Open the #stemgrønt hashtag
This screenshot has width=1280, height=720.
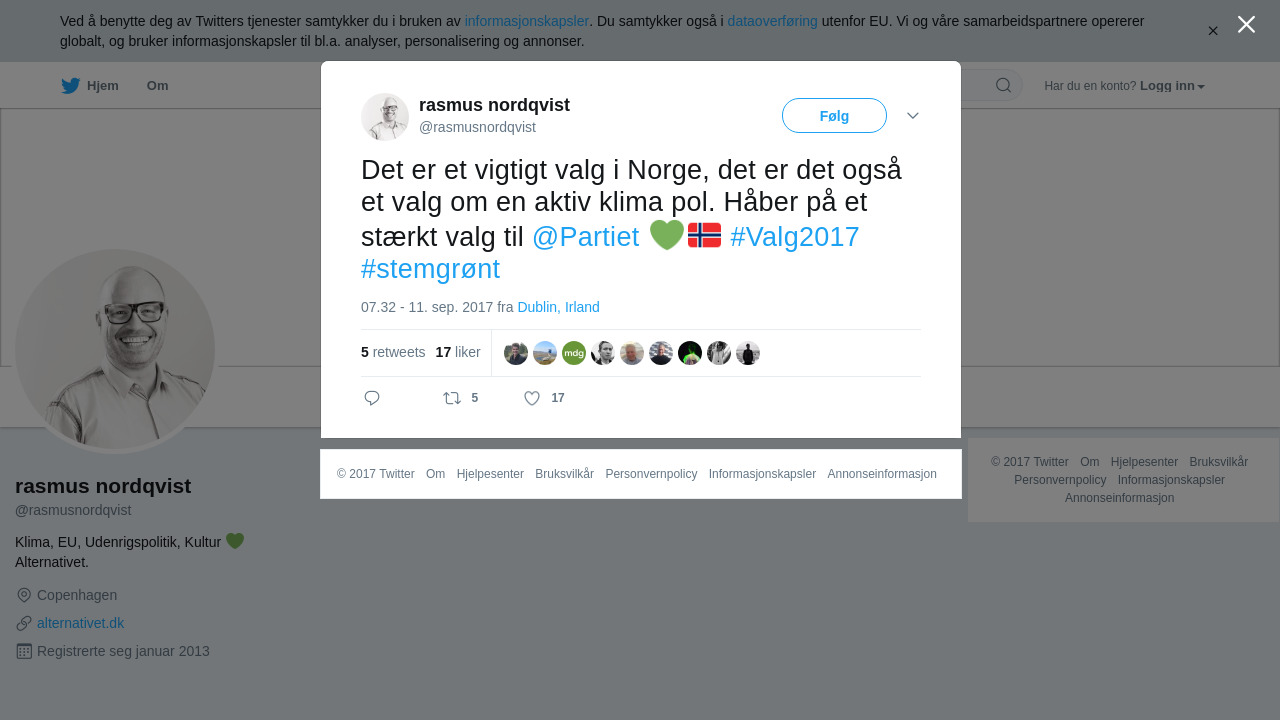tap(430, 269)
